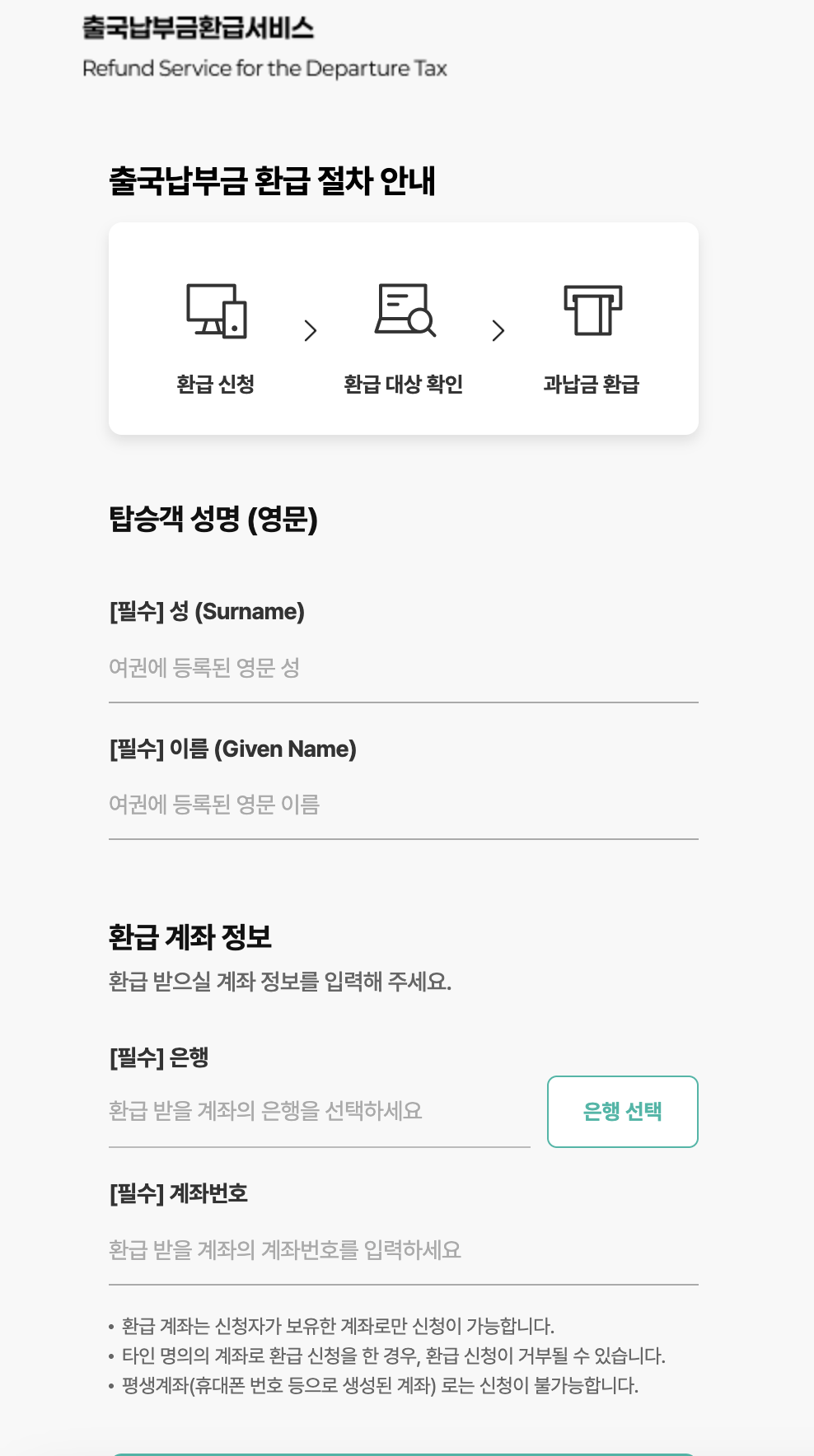The image size is (814, 1456).
Task: Click the [필수] 성 (Surname) label
Action: pos(205,612)
